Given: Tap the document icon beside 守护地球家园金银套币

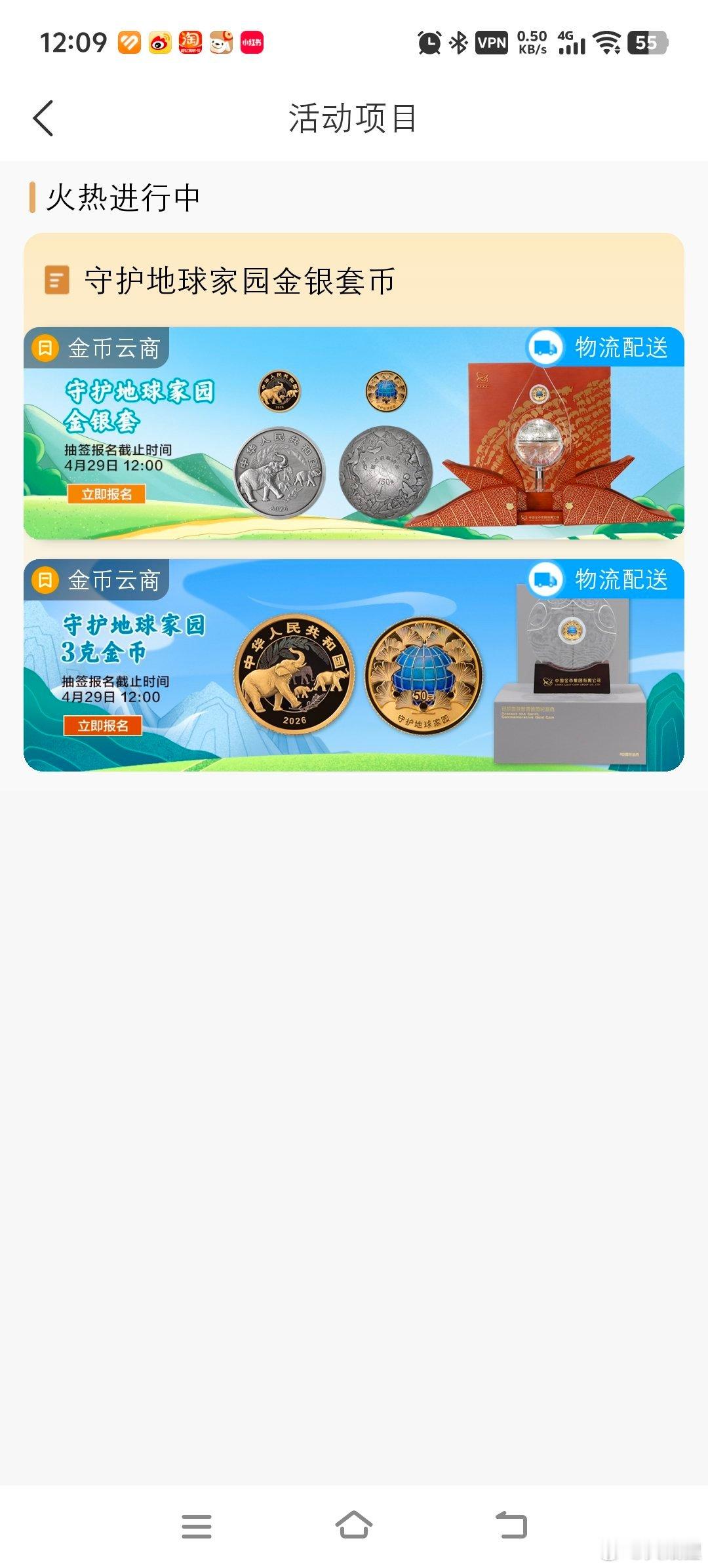Looking at the screenshot, I should pos(57,279).
